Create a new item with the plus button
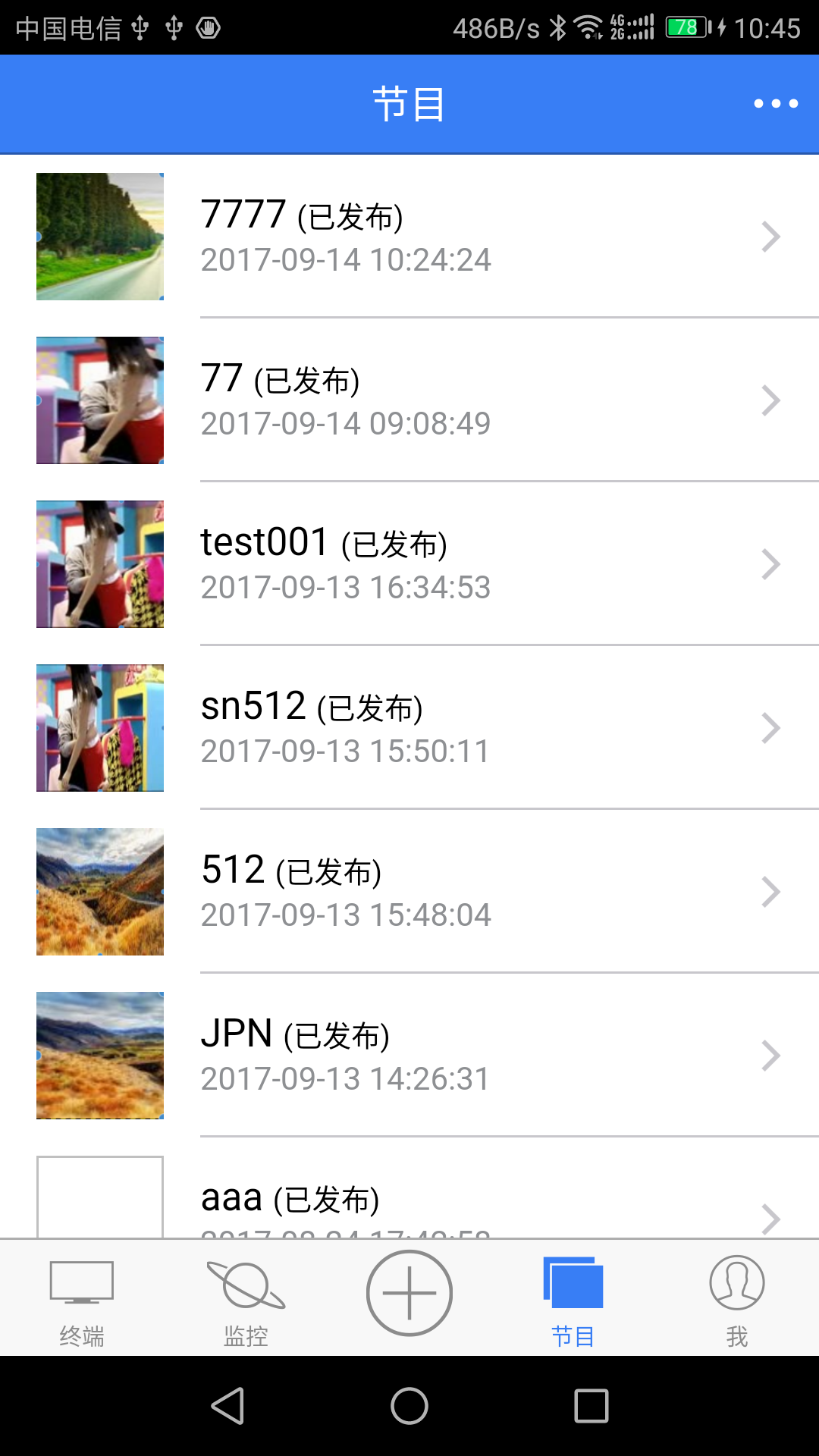Viewport: 819px width, 1456px height. tap(409, 1294)
